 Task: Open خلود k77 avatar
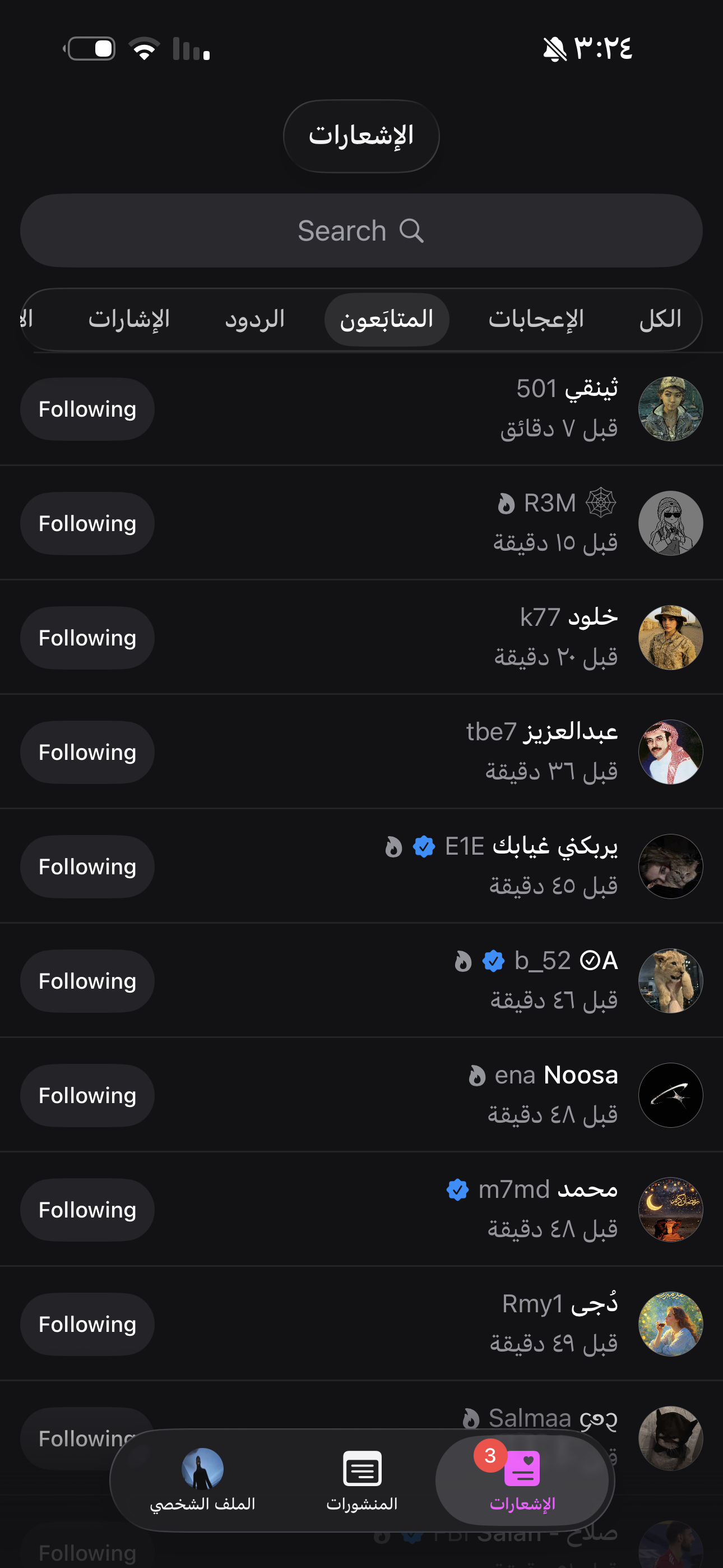pyautogui.click(x=670, y=638)
